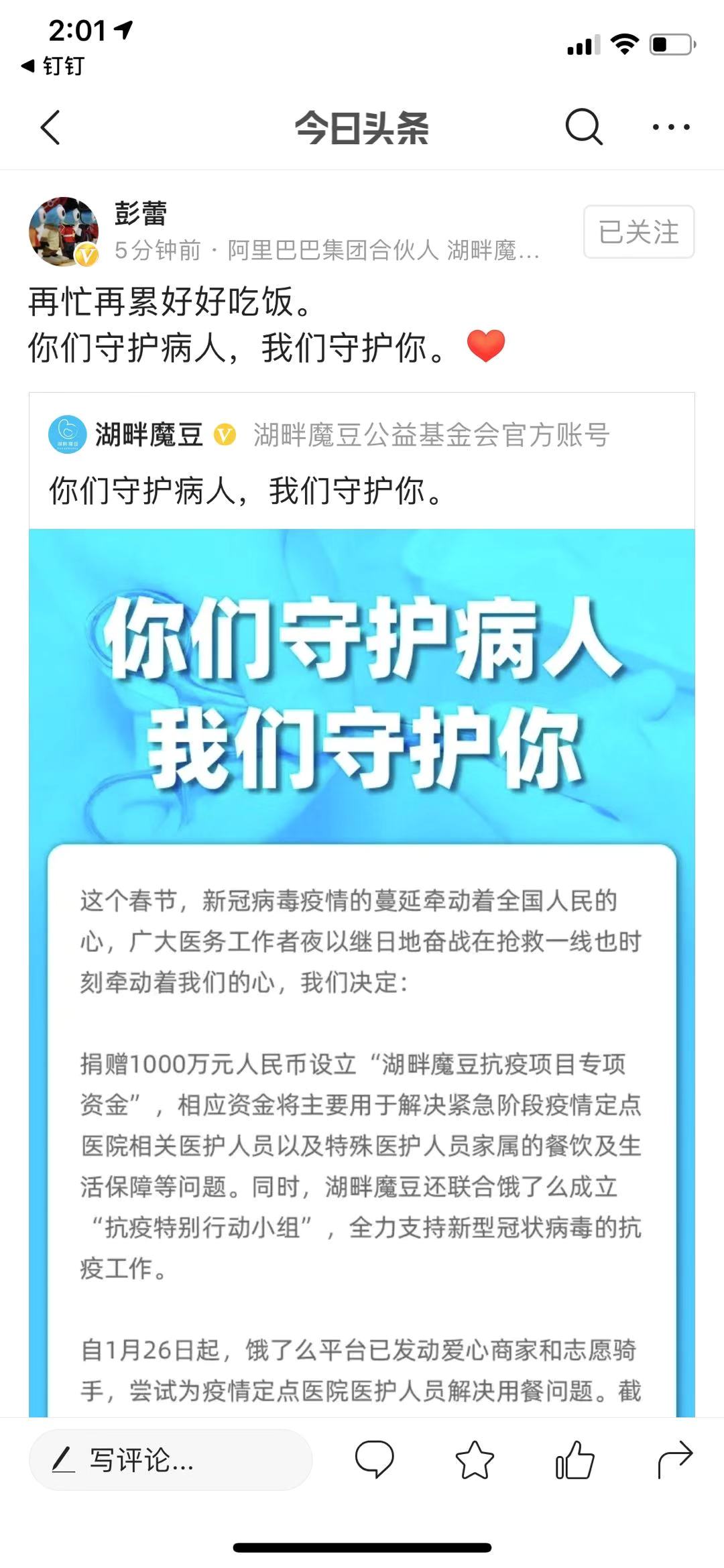Go back from the post page
The height and width of the screenshot is (1568, 724).
(x=50, y=127)
